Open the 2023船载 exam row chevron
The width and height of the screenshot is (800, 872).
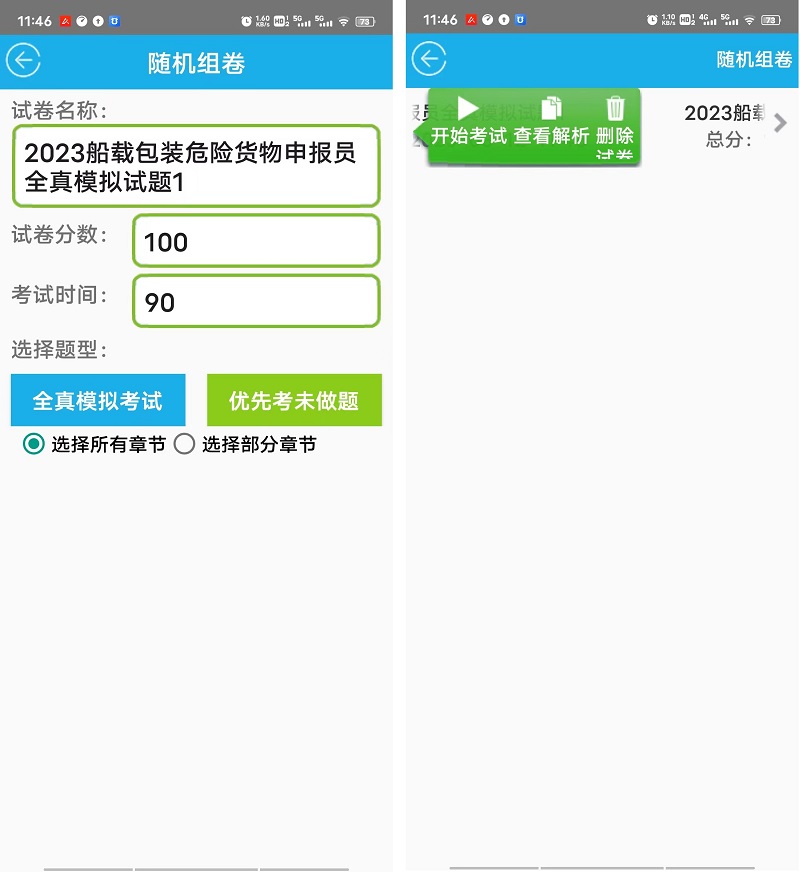781,123
